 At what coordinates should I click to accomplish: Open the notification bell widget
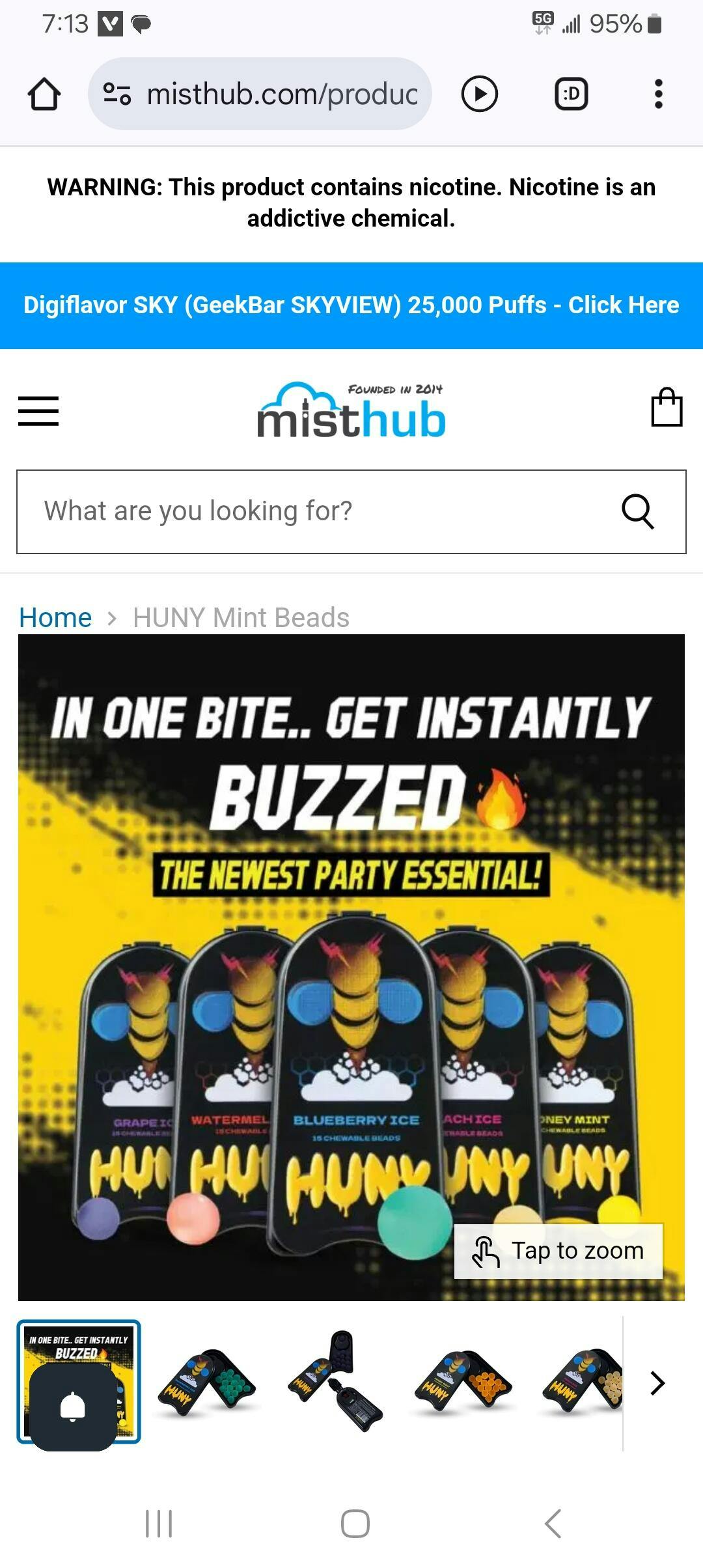(73, 1408)
